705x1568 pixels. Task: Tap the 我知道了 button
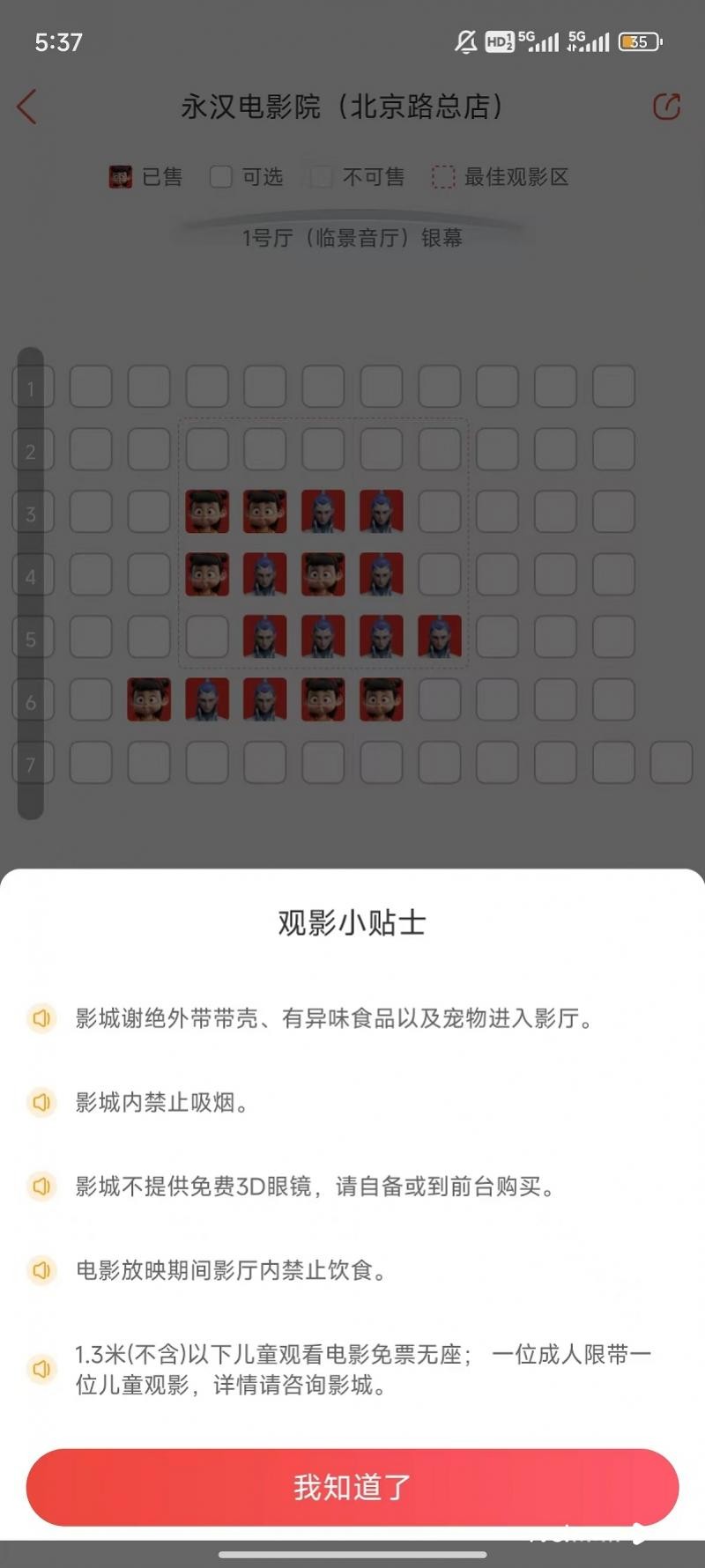[x=352, y=1487]
